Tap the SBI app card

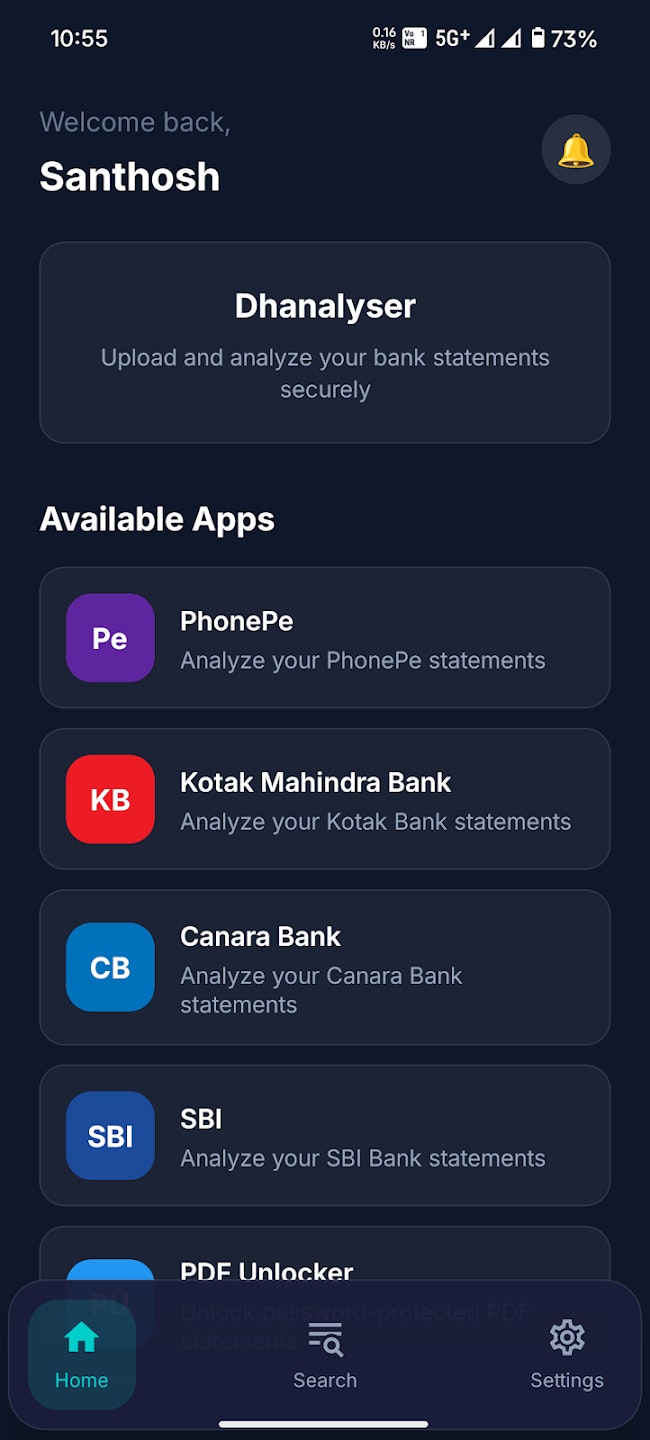point(324,1135)
